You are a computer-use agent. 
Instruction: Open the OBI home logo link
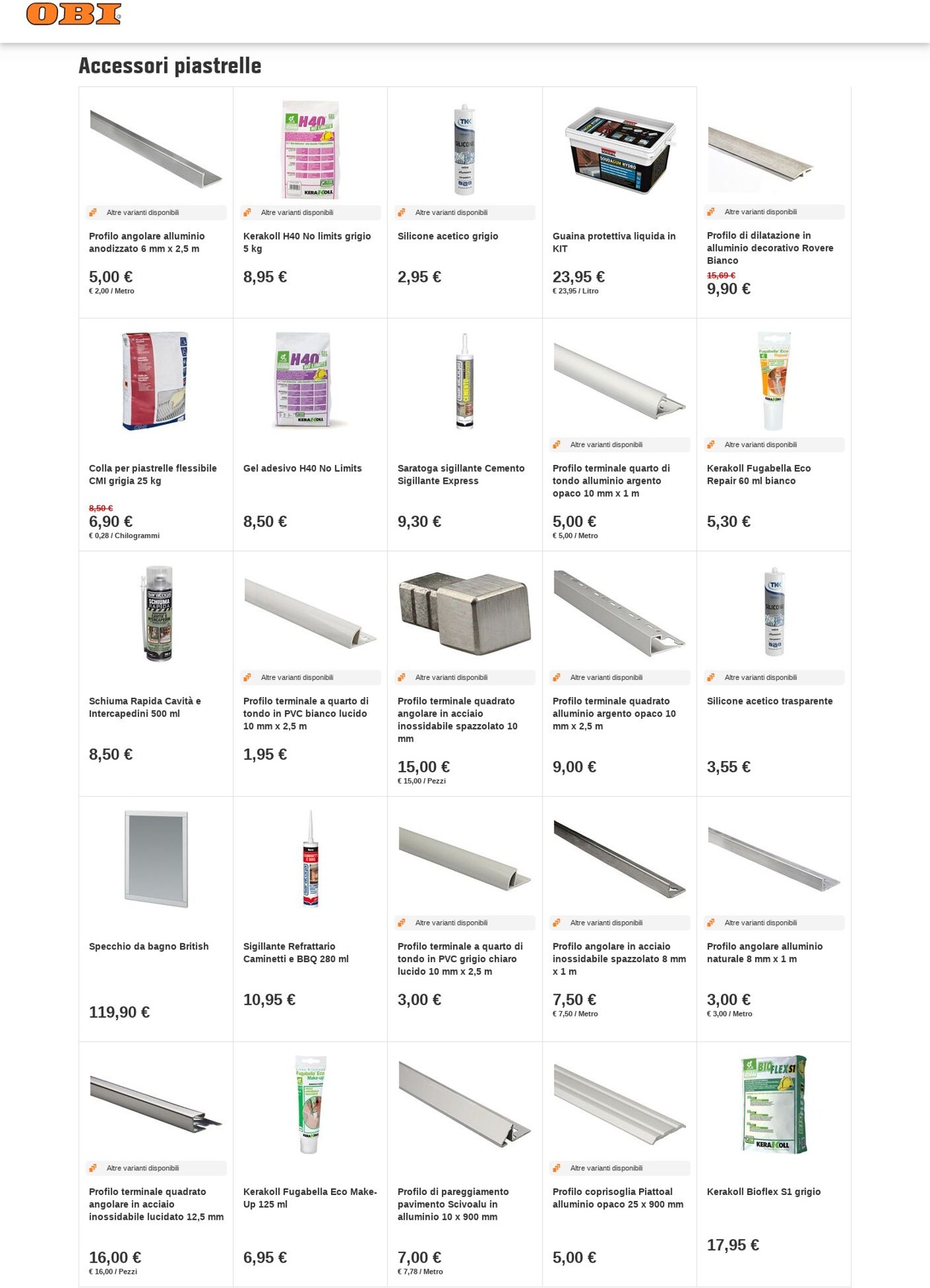73,14
